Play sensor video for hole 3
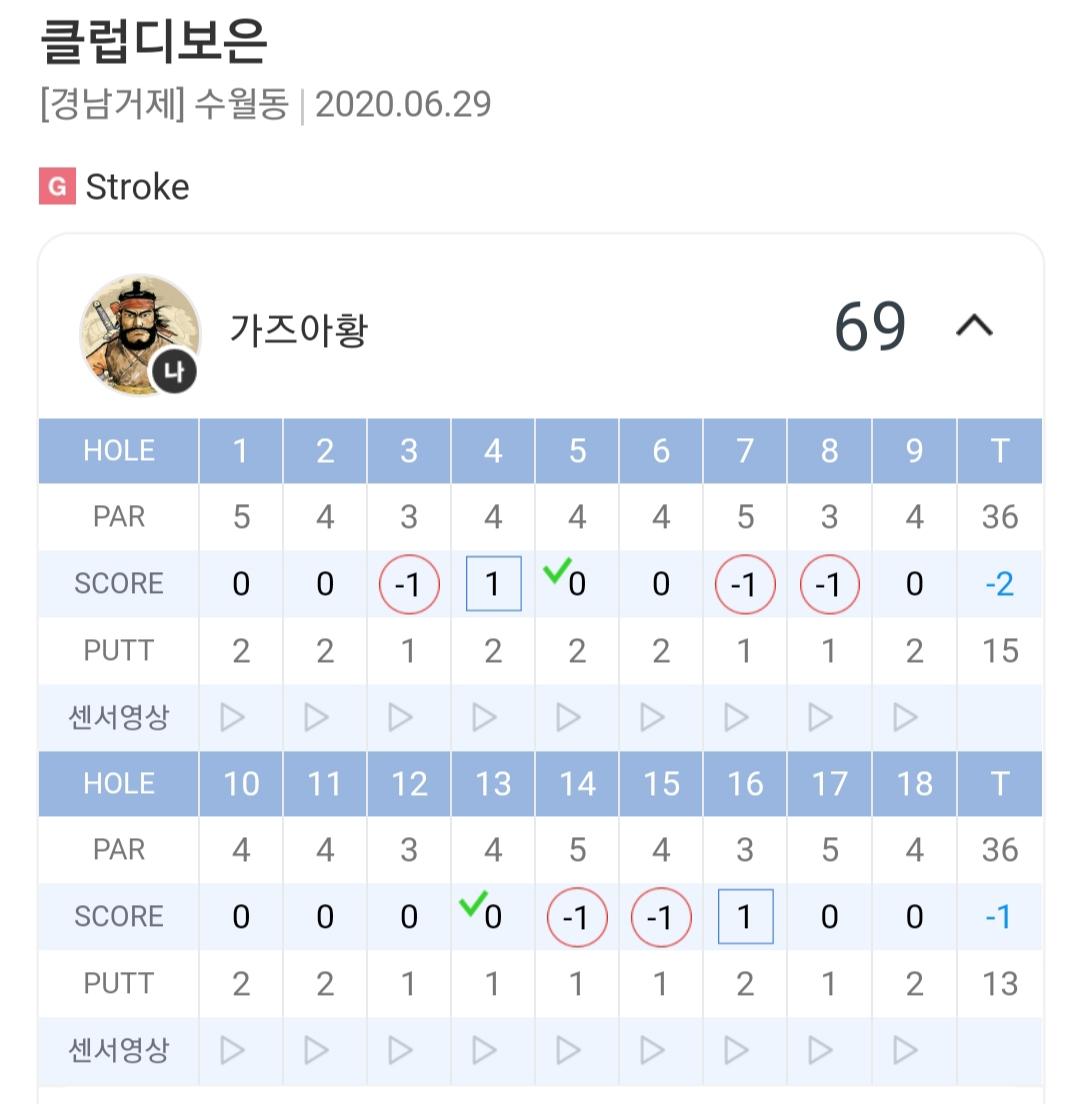This screenshot has width=1080, height=1104. pos(401,717)
